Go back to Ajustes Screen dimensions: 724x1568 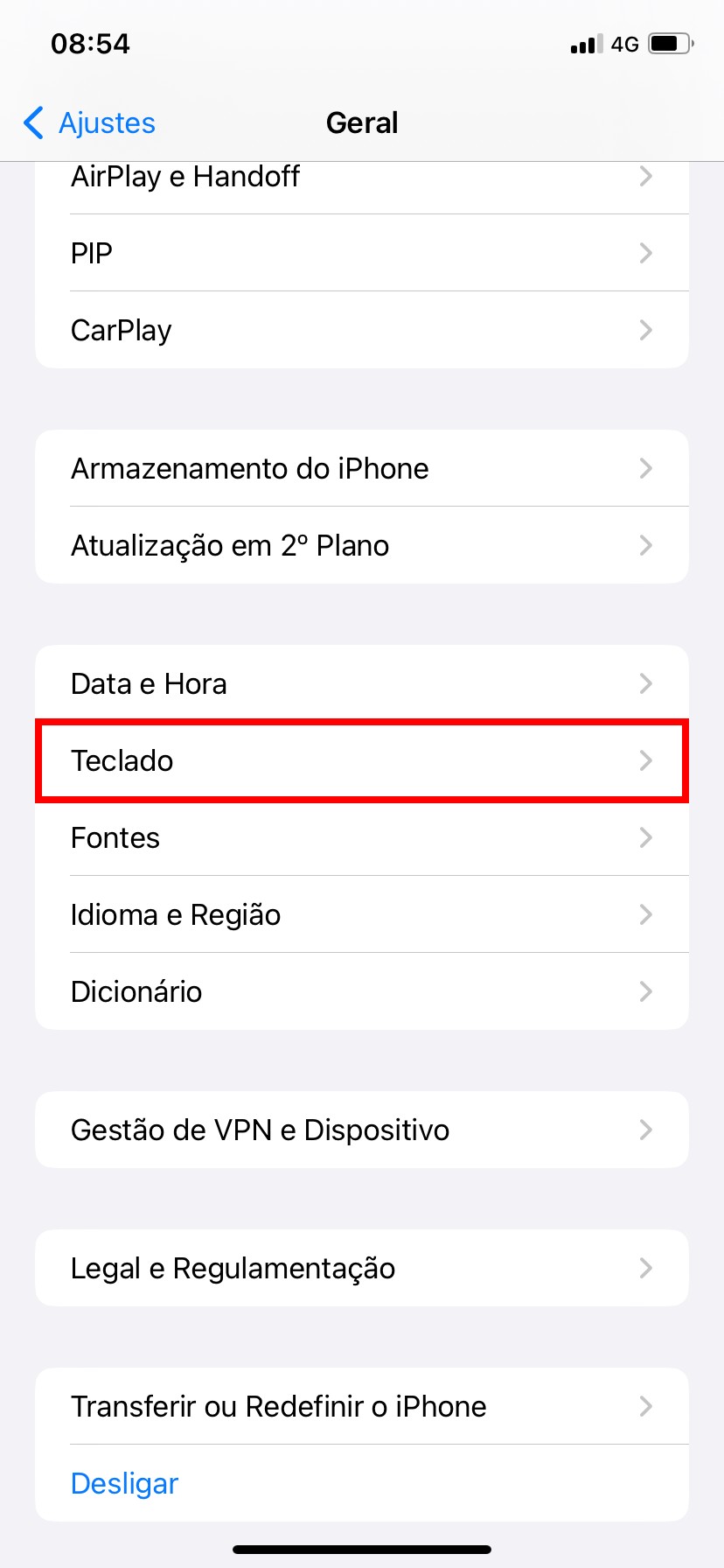coord(90,123)
